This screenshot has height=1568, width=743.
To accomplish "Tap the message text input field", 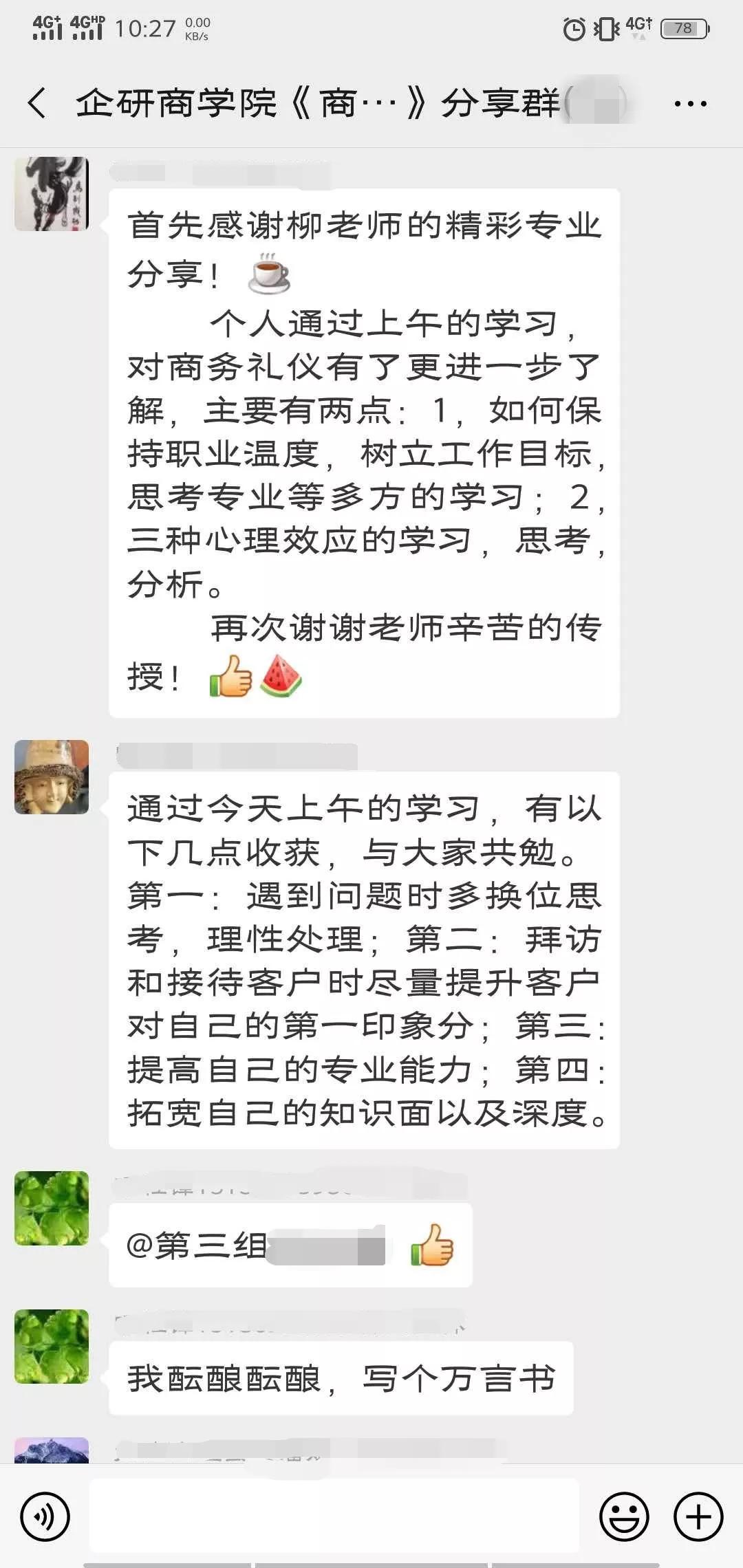I will point(334,1516).
